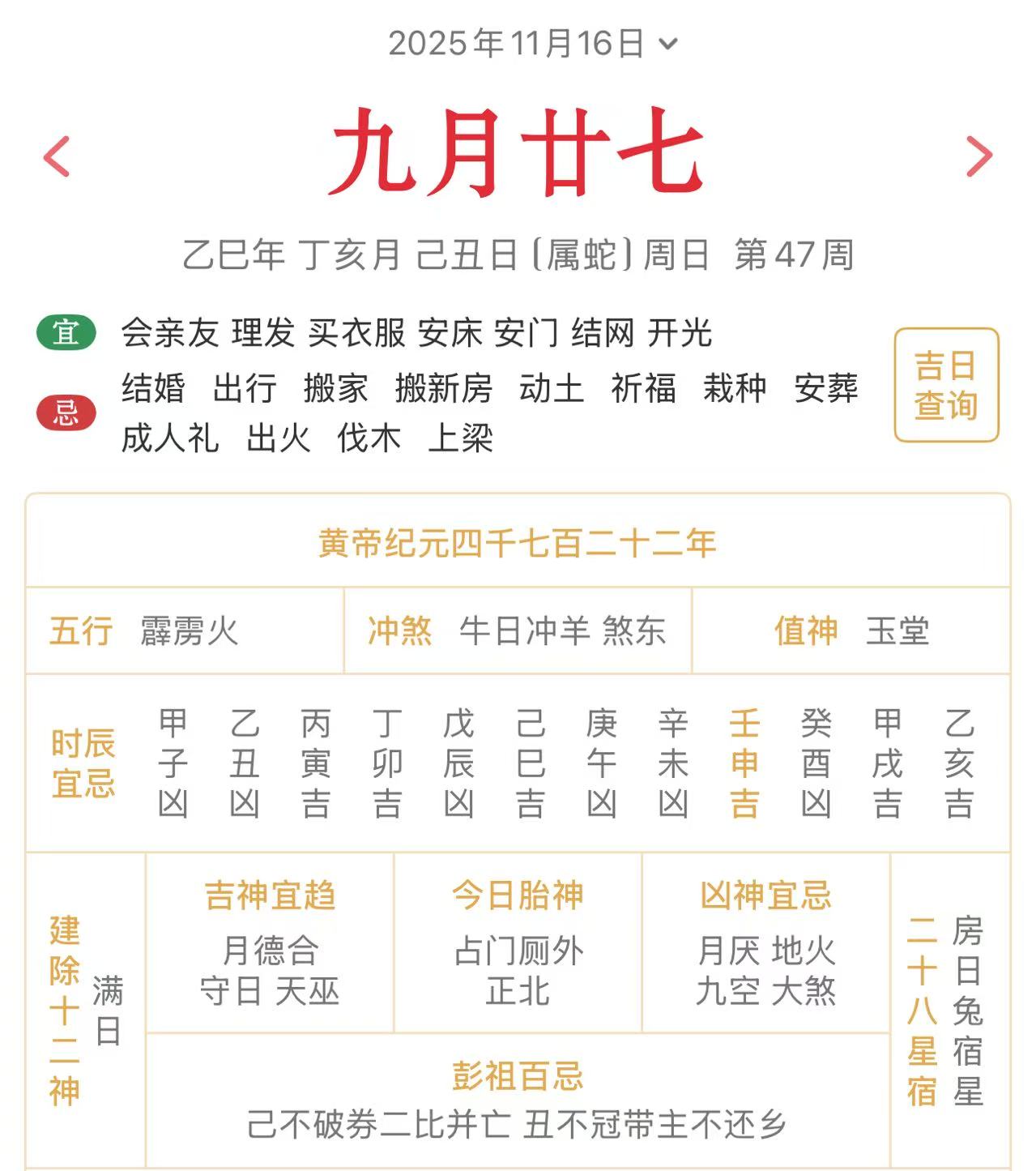This screenshot has width=1036, height=1171.
Task: Go to the next day with right arrow
Action: click(978, 156)
